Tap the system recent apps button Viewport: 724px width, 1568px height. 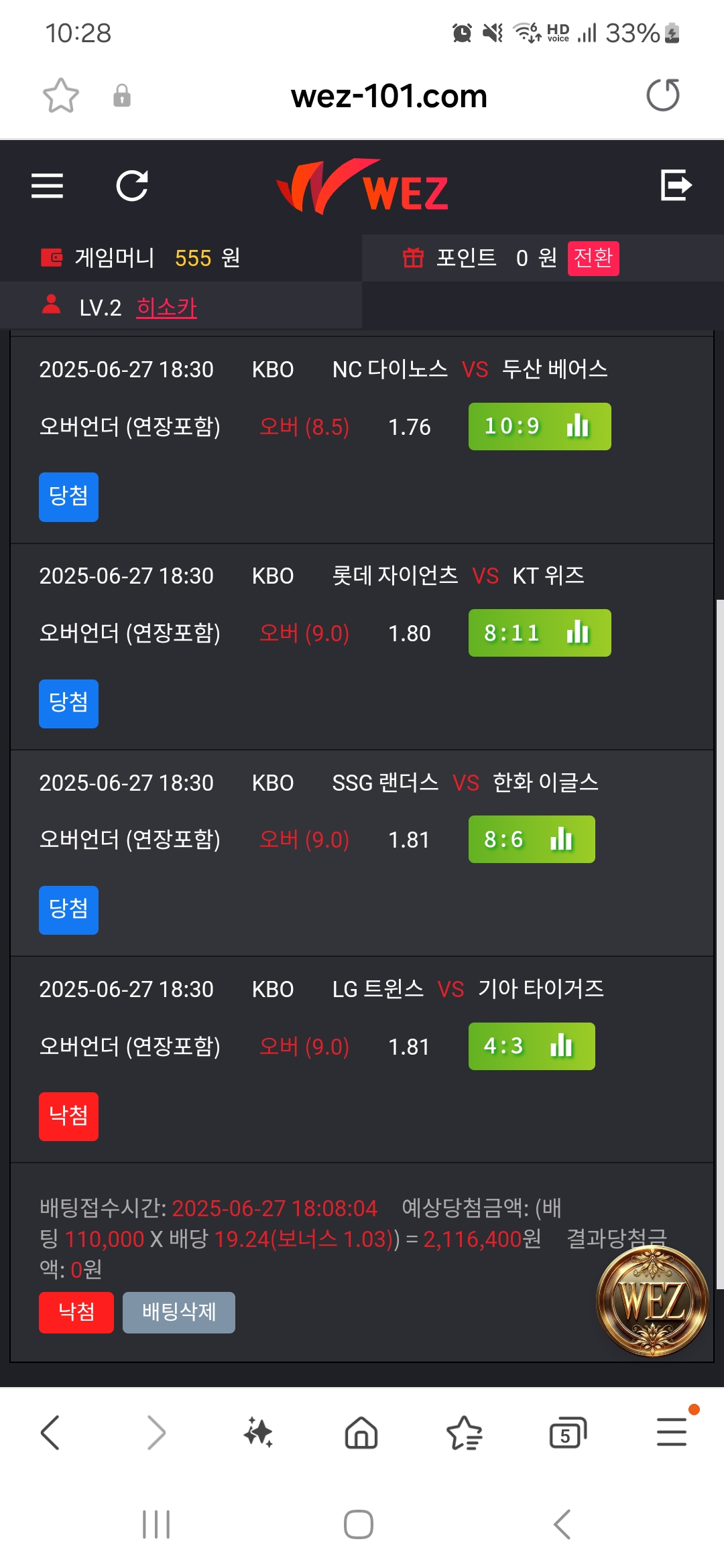click(156, 1524)
